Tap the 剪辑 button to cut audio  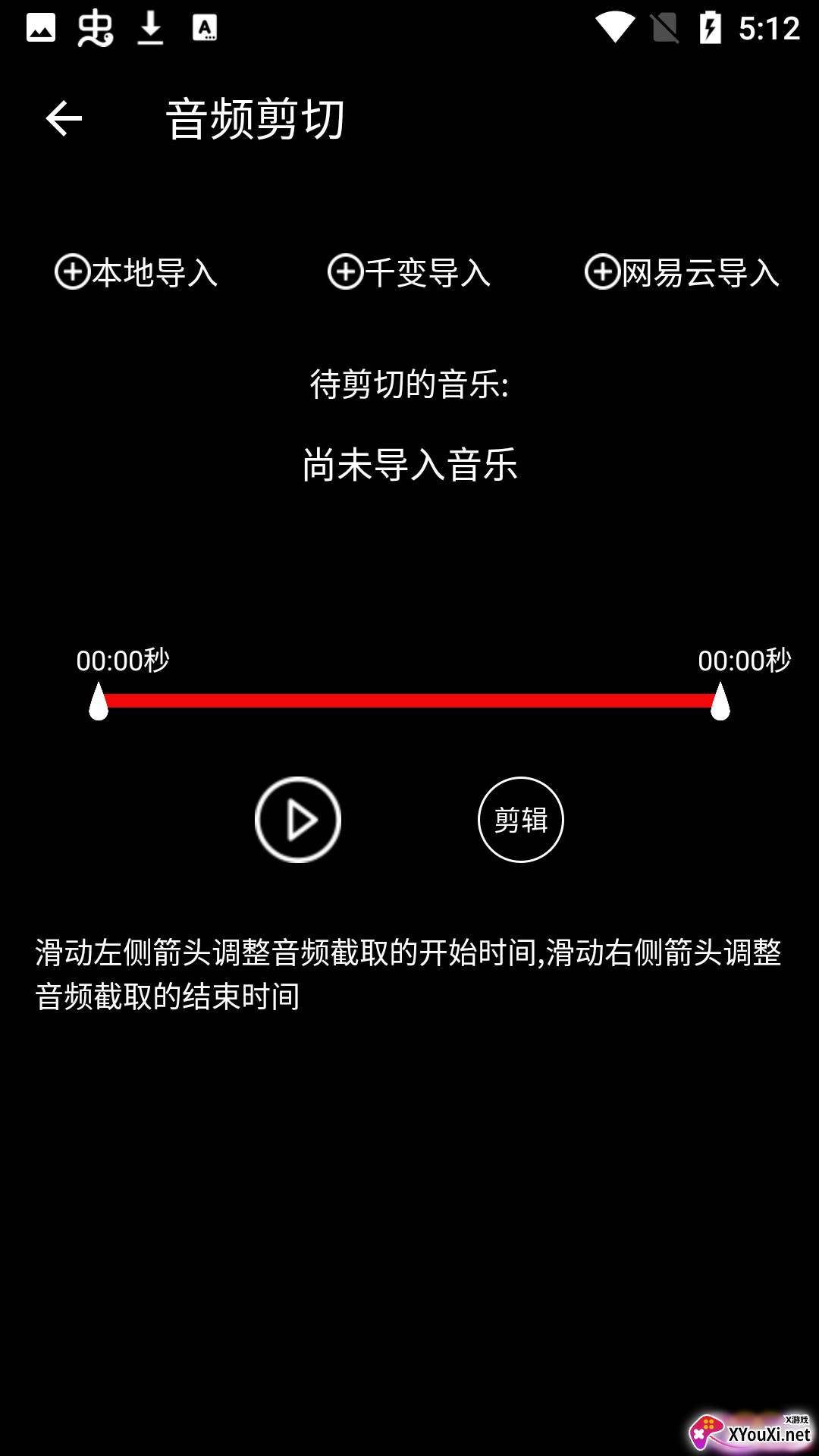coord(521,820)
